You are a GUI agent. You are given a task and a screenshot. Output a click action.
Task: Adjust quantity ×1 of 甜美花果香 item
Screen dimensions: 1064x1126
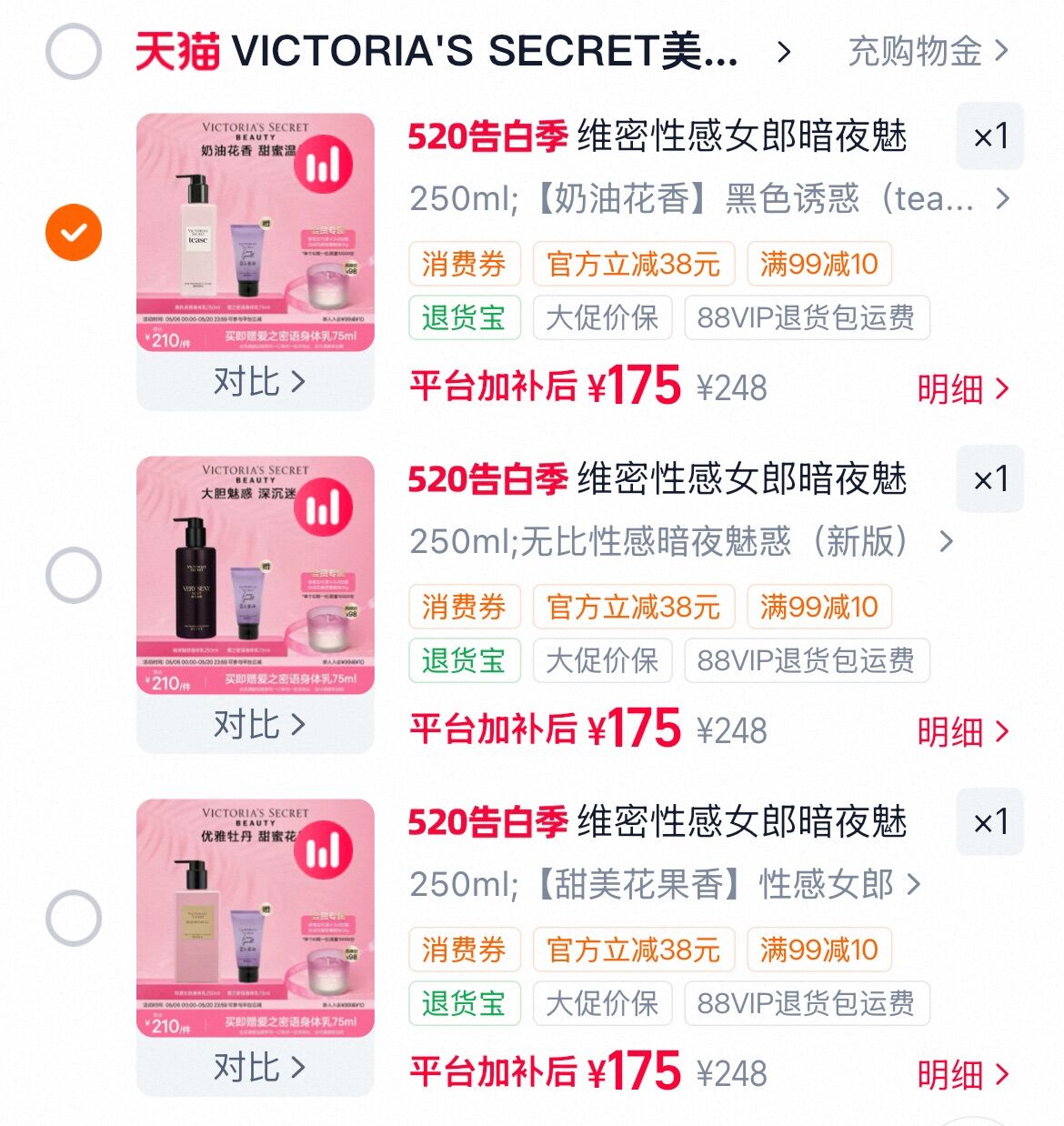[x=990, y=822]
